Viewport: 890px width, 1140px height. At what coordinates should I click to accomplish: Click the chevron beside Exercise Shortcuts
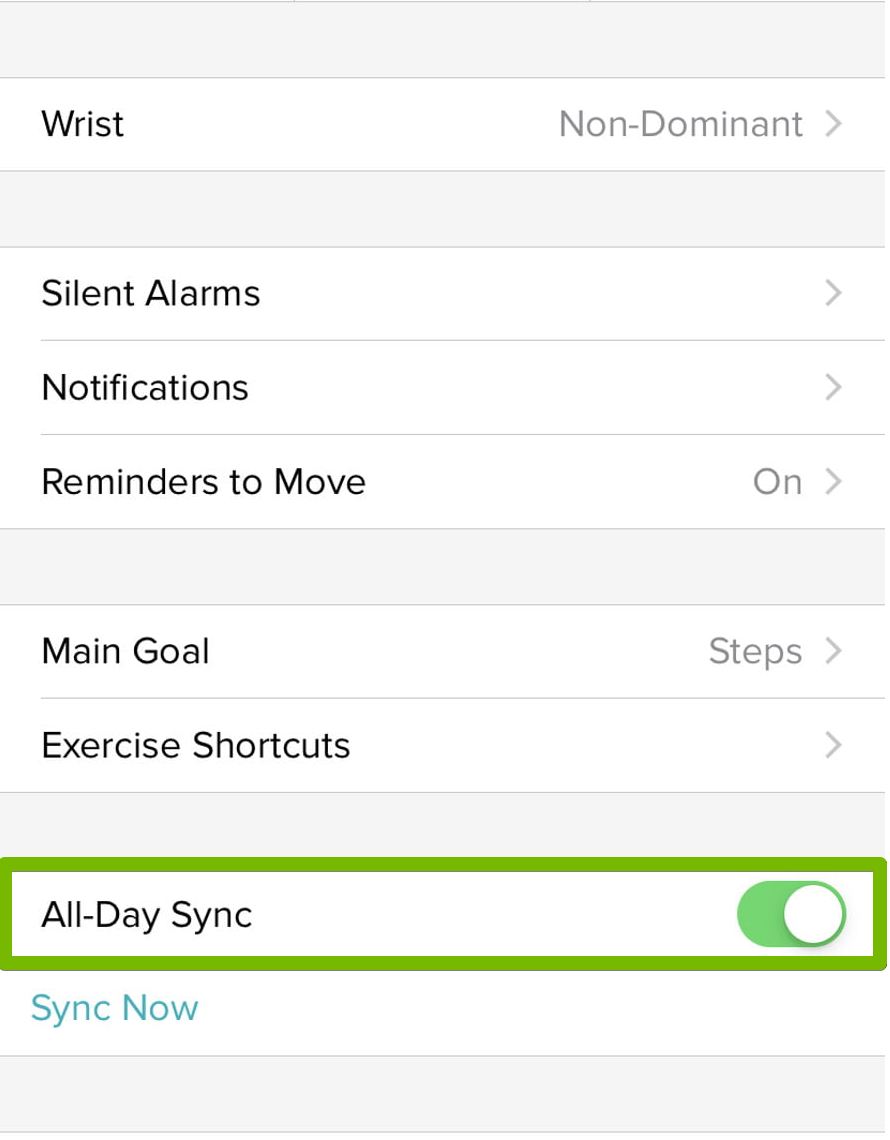pos(833,745)
